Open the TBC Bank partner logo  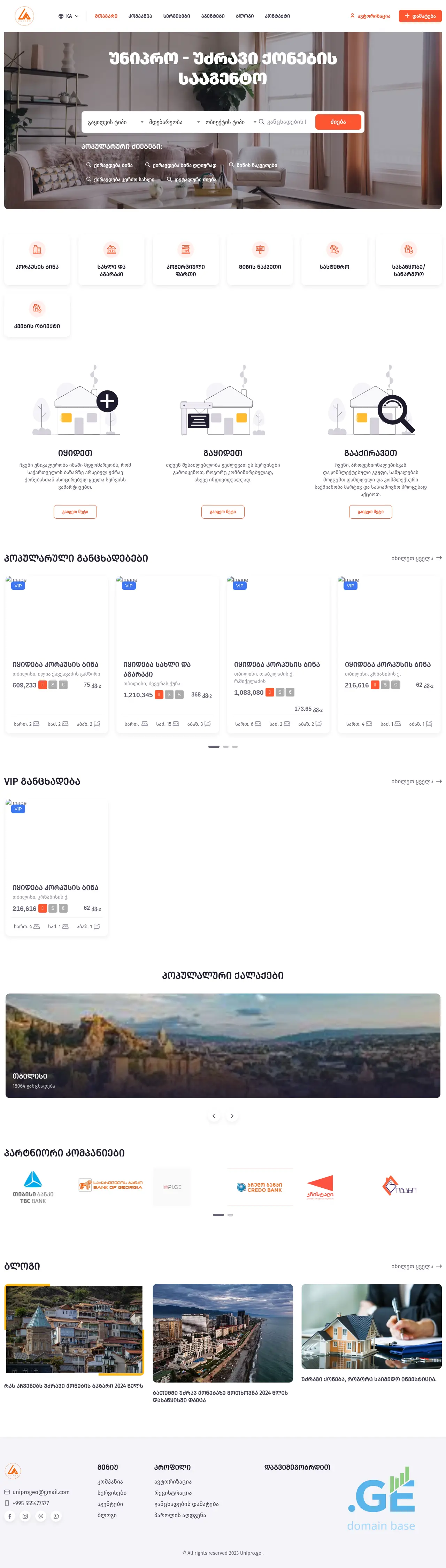coord(33,1186)
